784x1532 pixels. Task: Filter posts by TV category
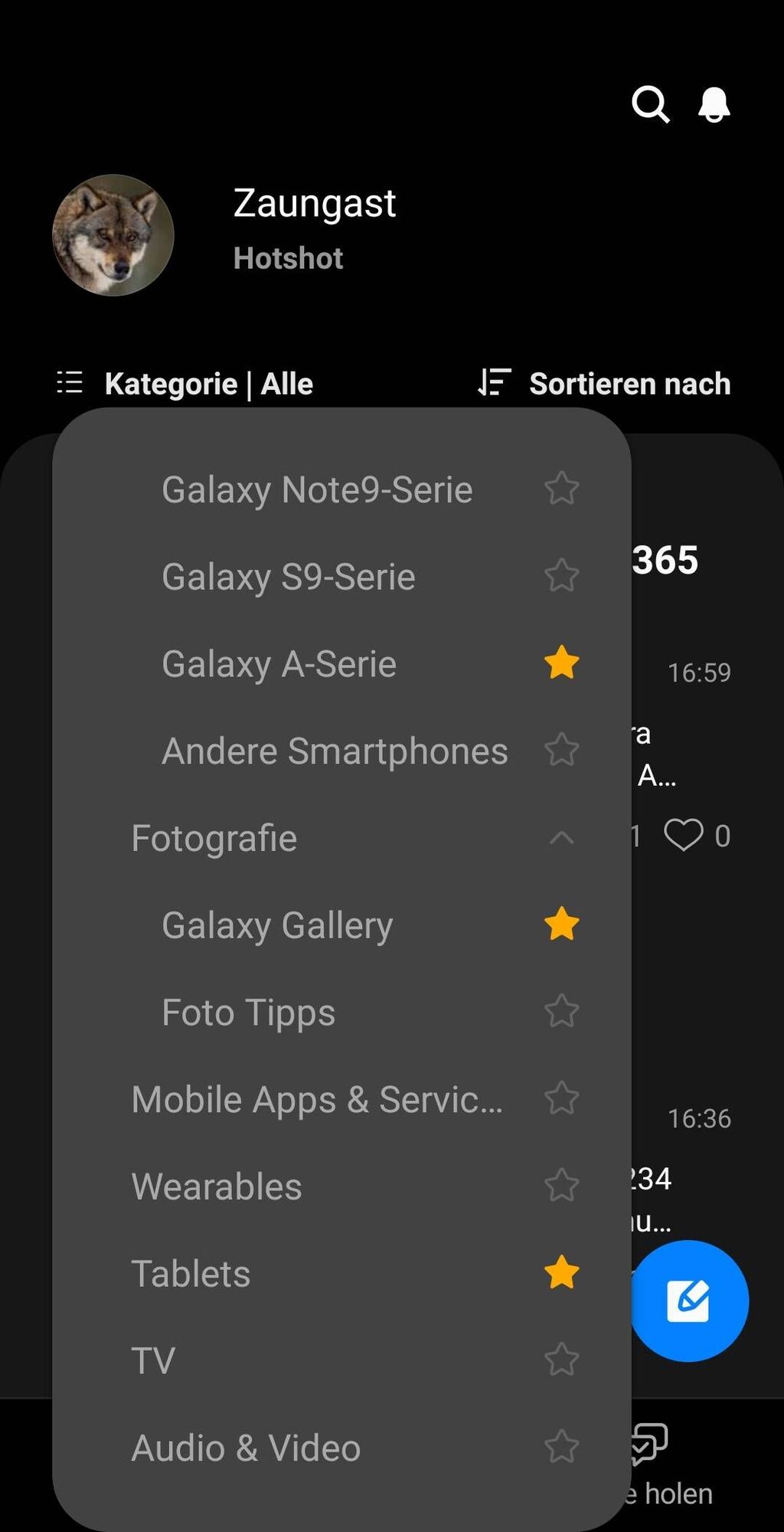point(154,1361)
